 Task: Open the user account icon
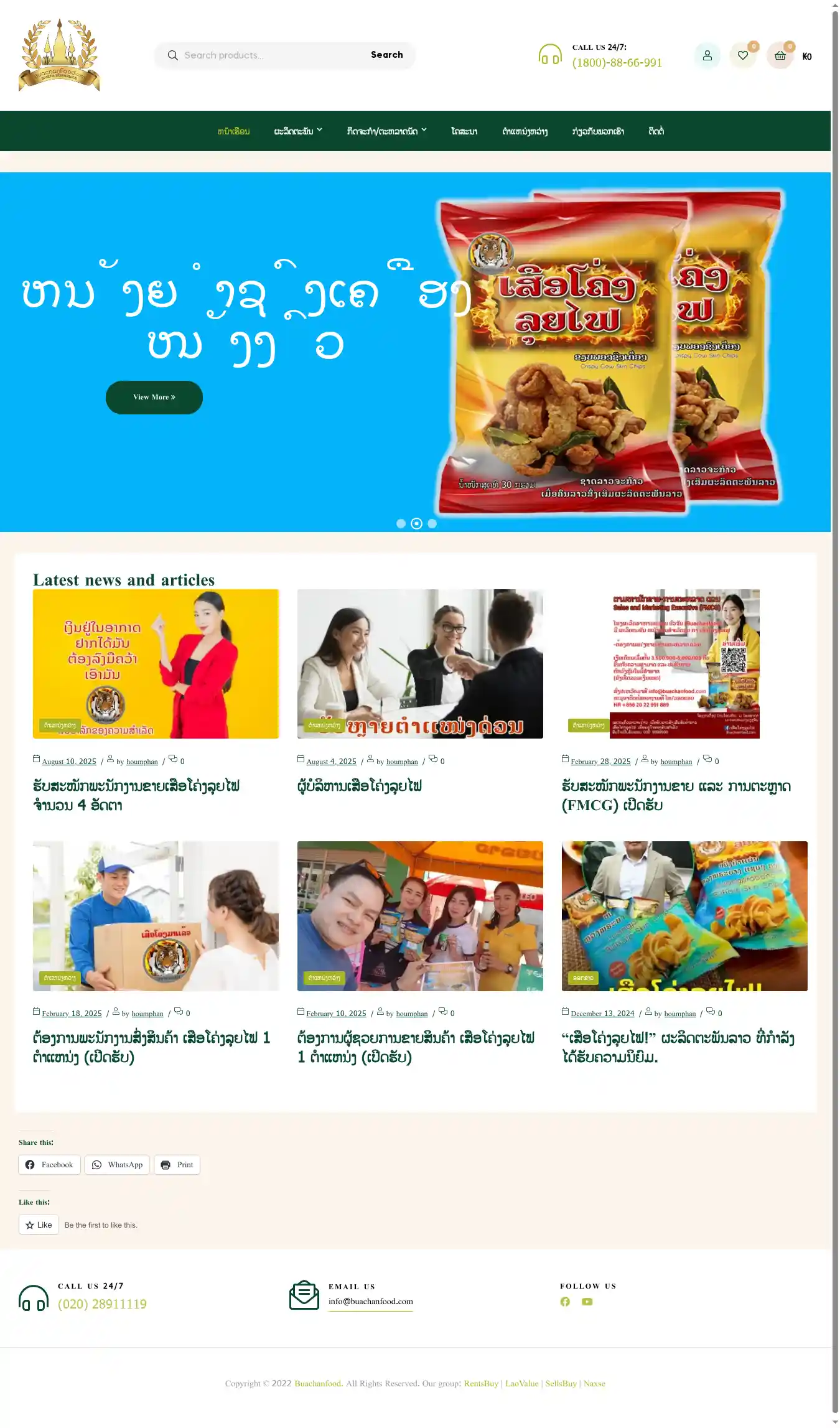[x=707, y=55]
